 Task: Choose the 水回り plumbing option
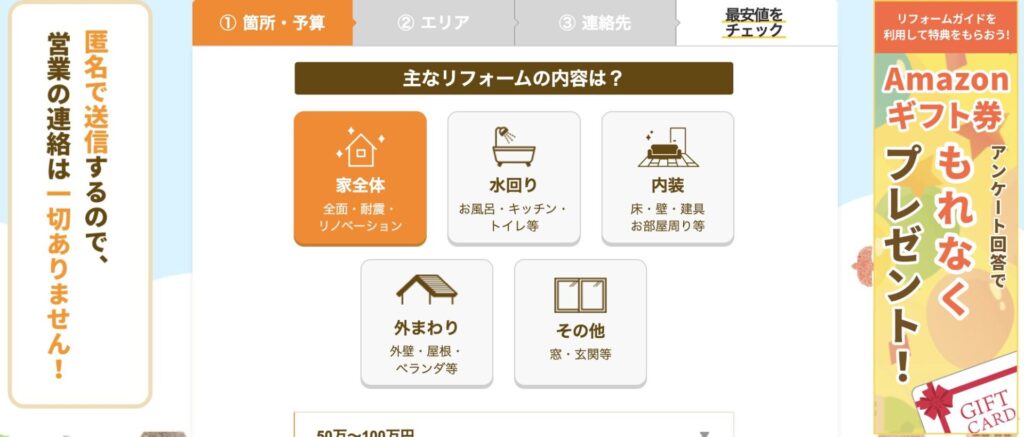[x=513, y=178]
